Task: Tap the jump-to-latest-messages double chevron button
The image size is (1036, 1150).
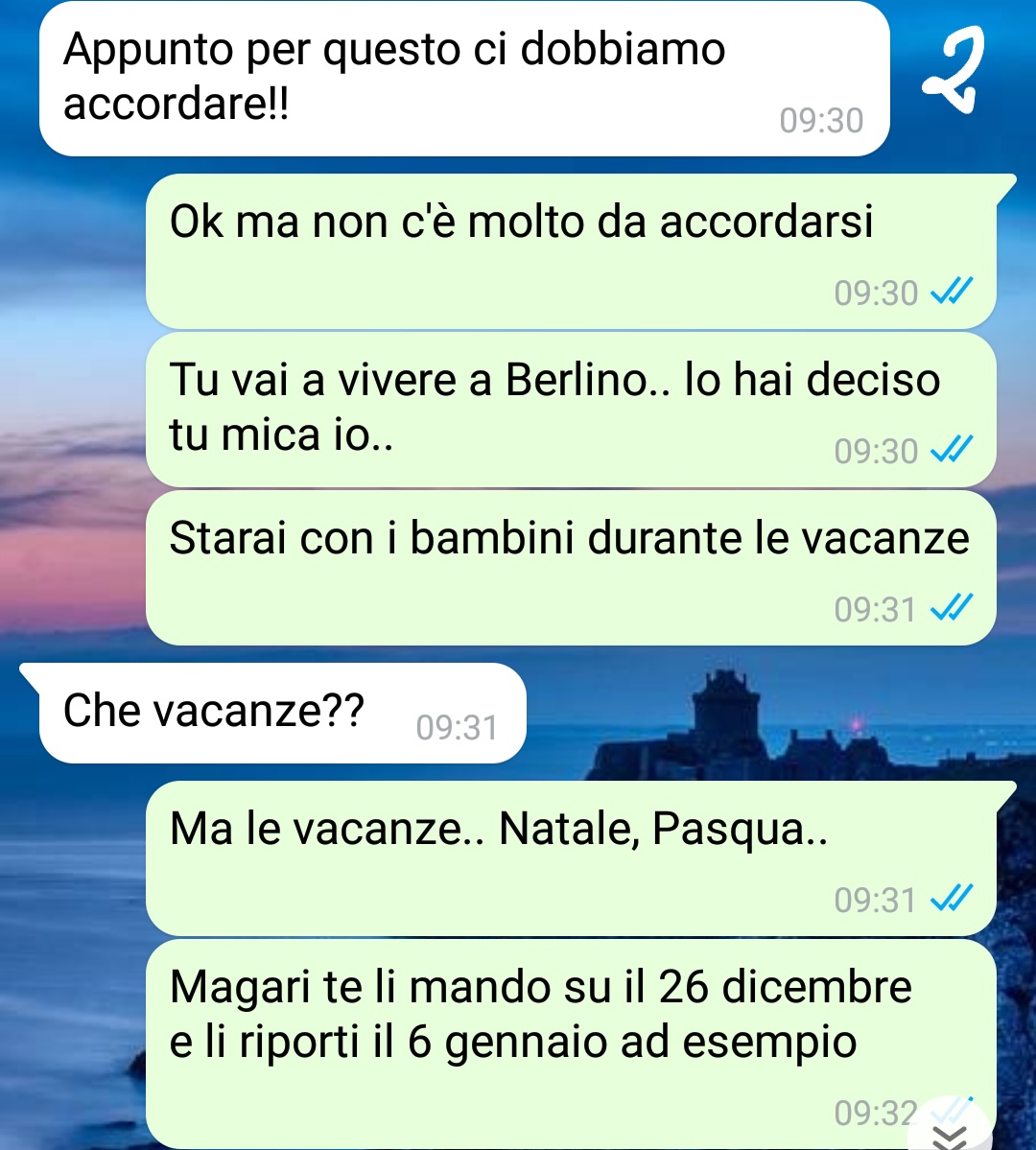Action: [x=950, y=1132]
